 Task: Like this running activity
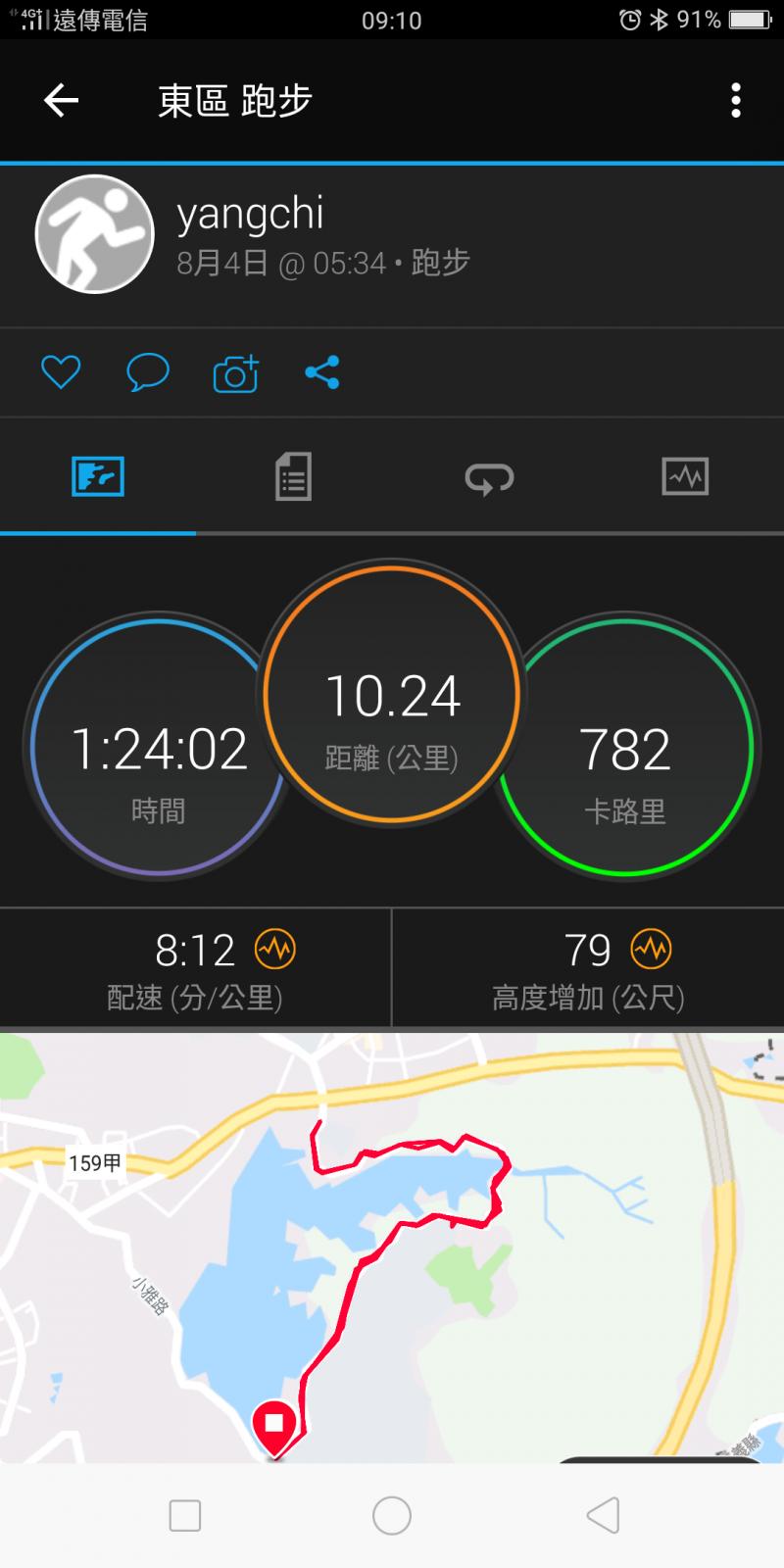point(61,373)
